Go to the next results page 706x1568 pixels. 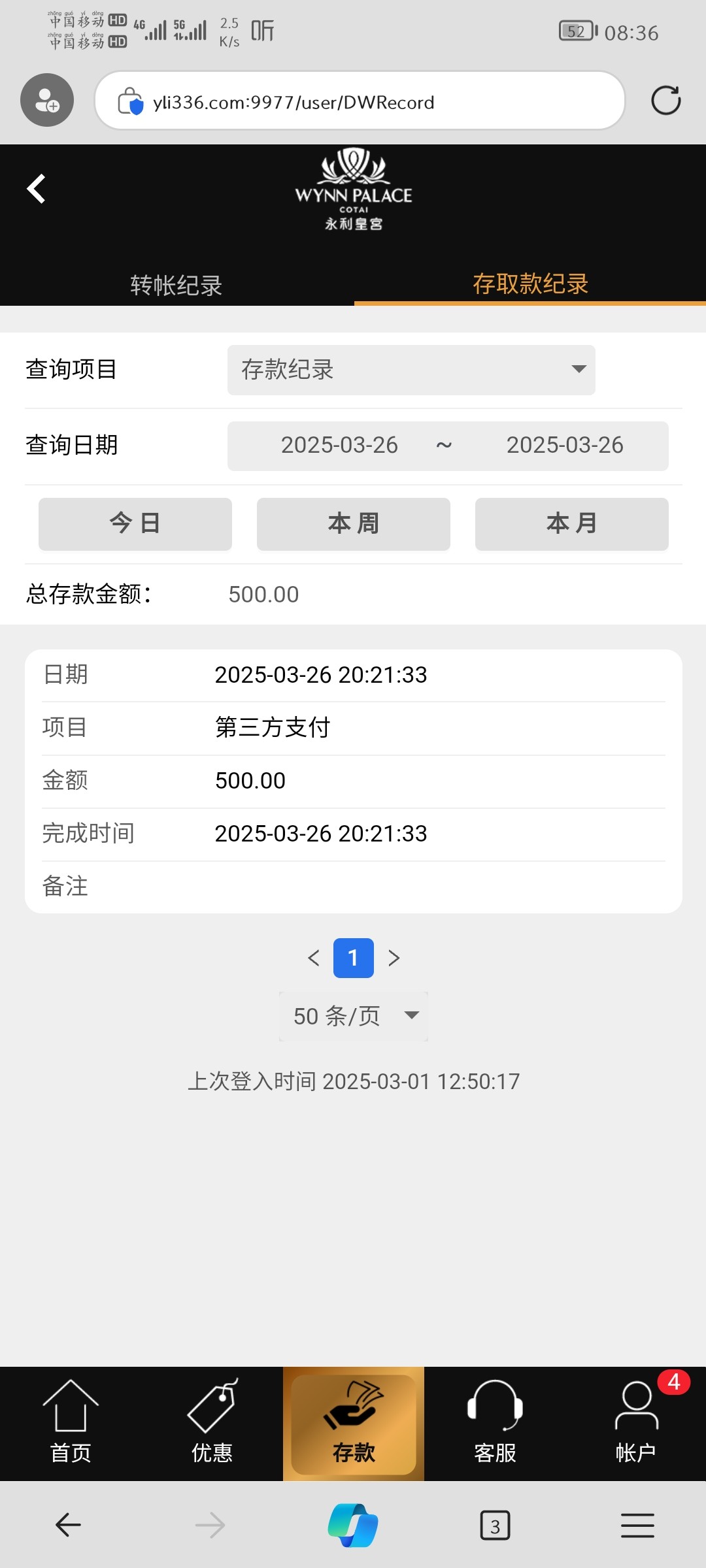point(394,958)
